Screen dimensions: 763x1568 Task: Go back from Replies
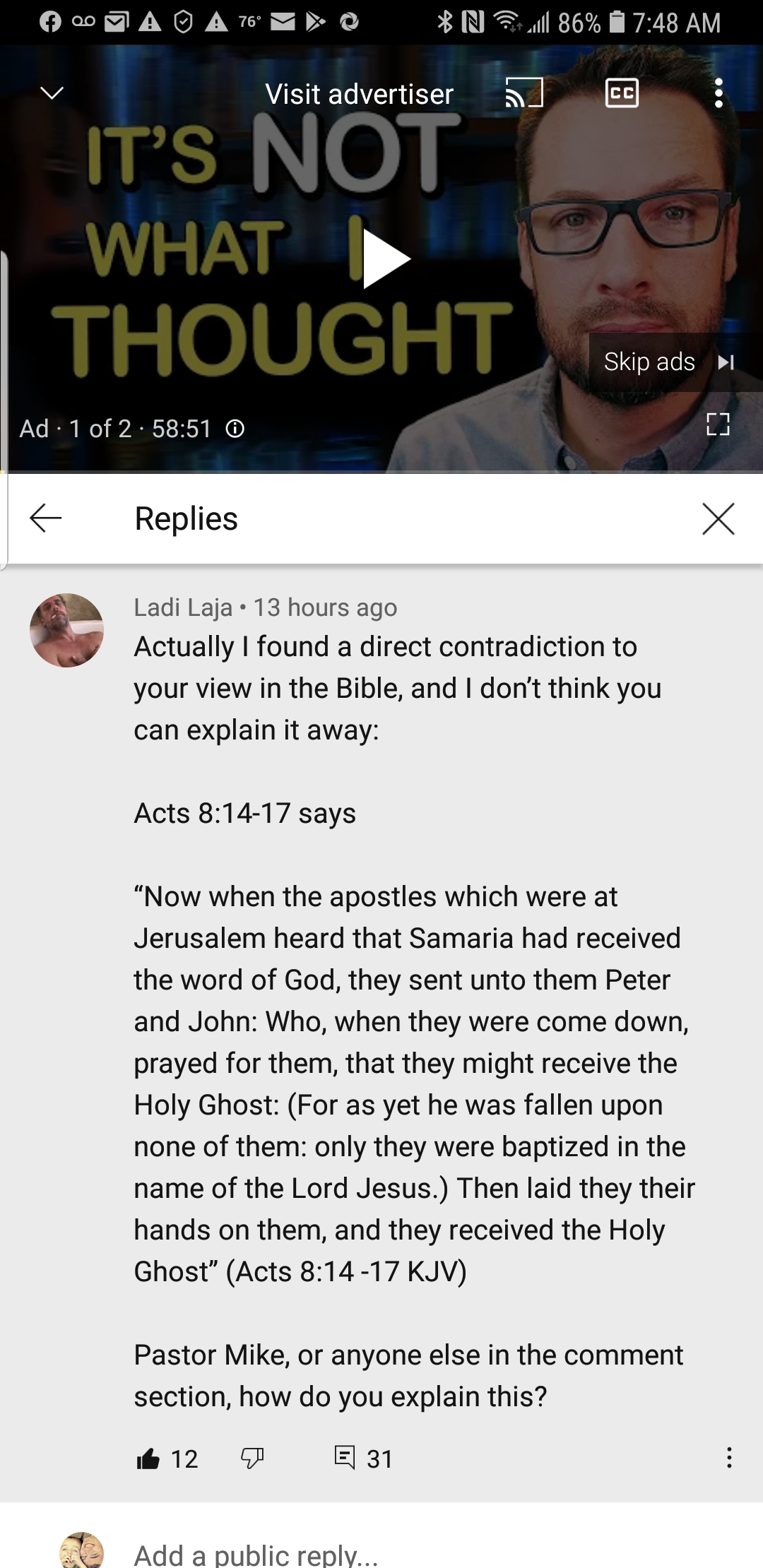(x=46, y=518)
